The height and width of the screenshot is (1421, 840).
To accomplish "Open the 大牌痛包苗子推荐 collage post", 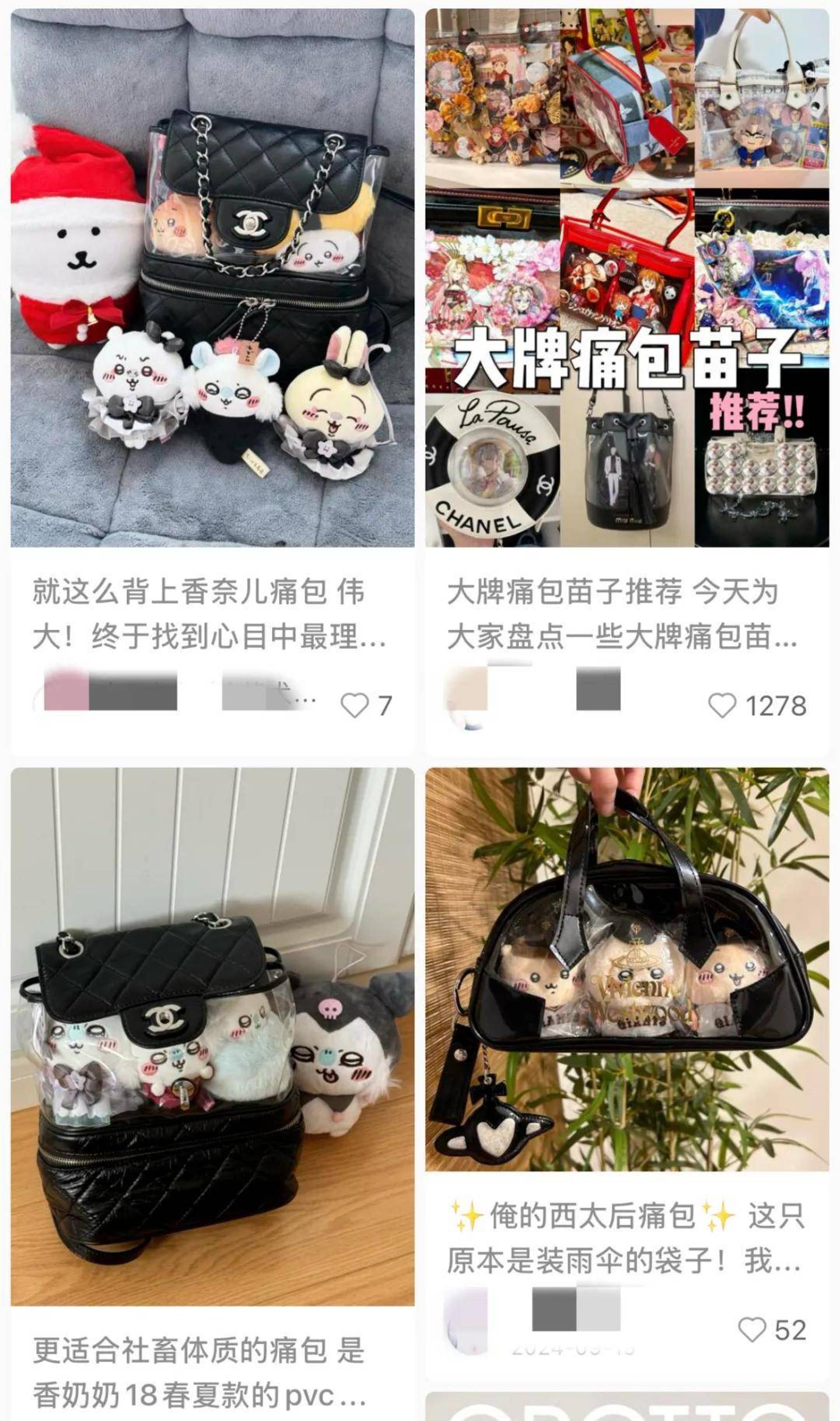I will [x=627, y=278].
